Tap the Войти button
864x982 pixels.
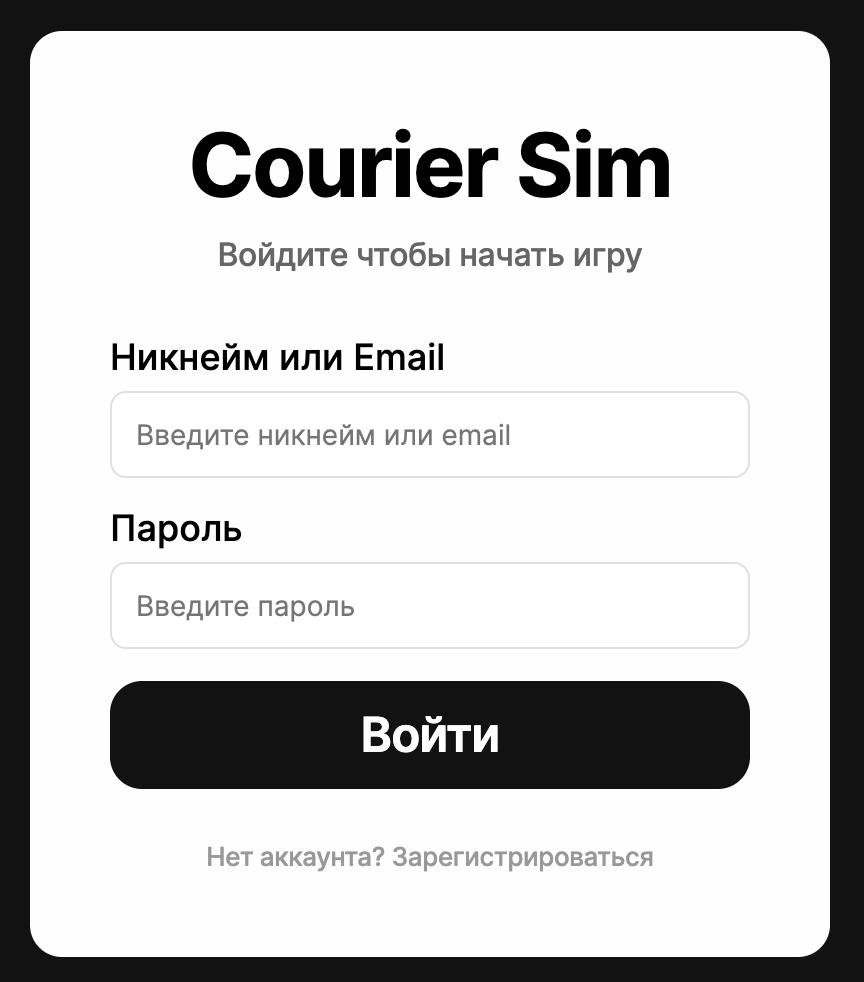pyautogui.click(x=429, y=735)
